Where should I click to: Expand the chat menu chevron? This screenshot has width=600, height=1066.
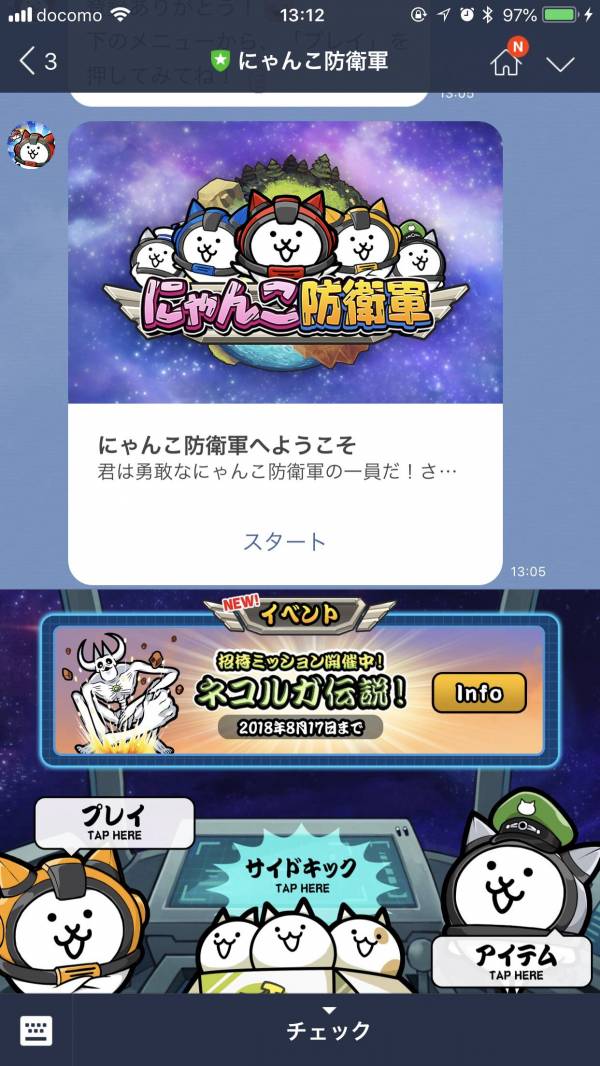(560, 63)
